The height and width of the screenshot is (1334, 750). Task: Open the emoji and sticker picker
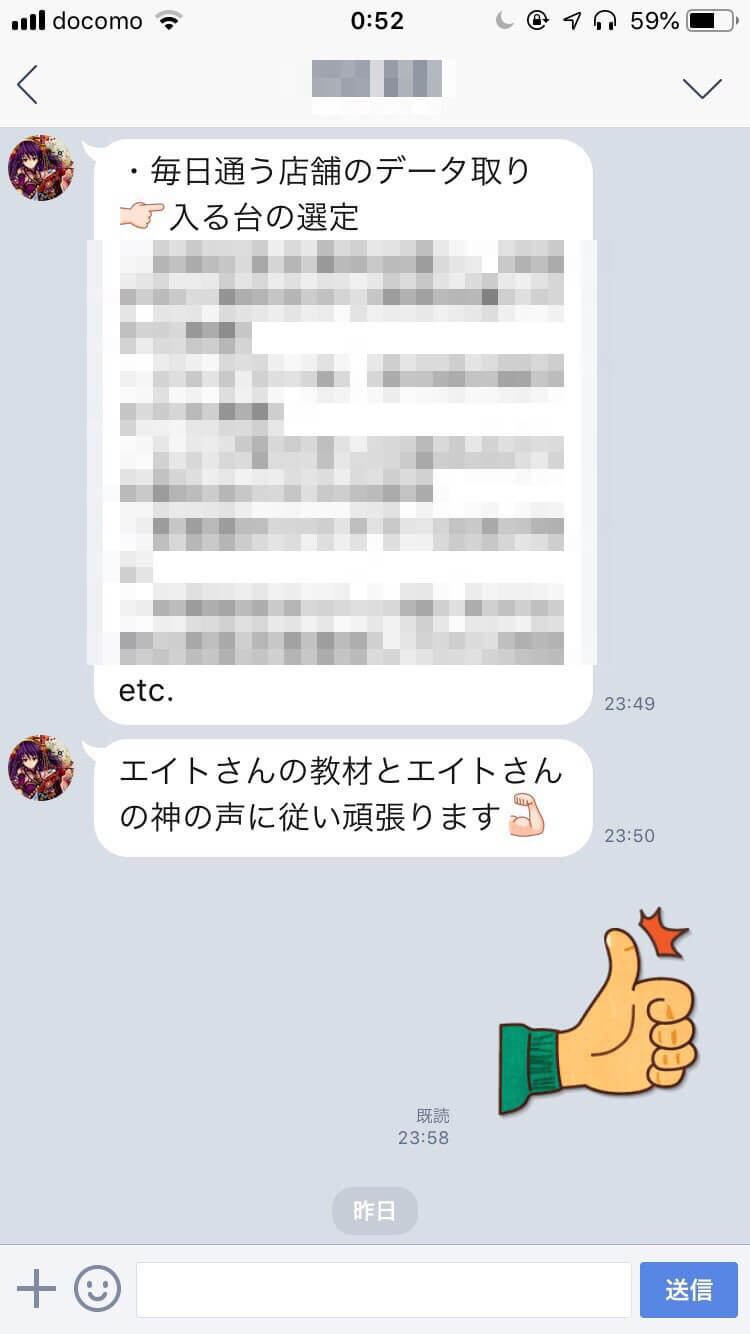(x=97, y=1289)
